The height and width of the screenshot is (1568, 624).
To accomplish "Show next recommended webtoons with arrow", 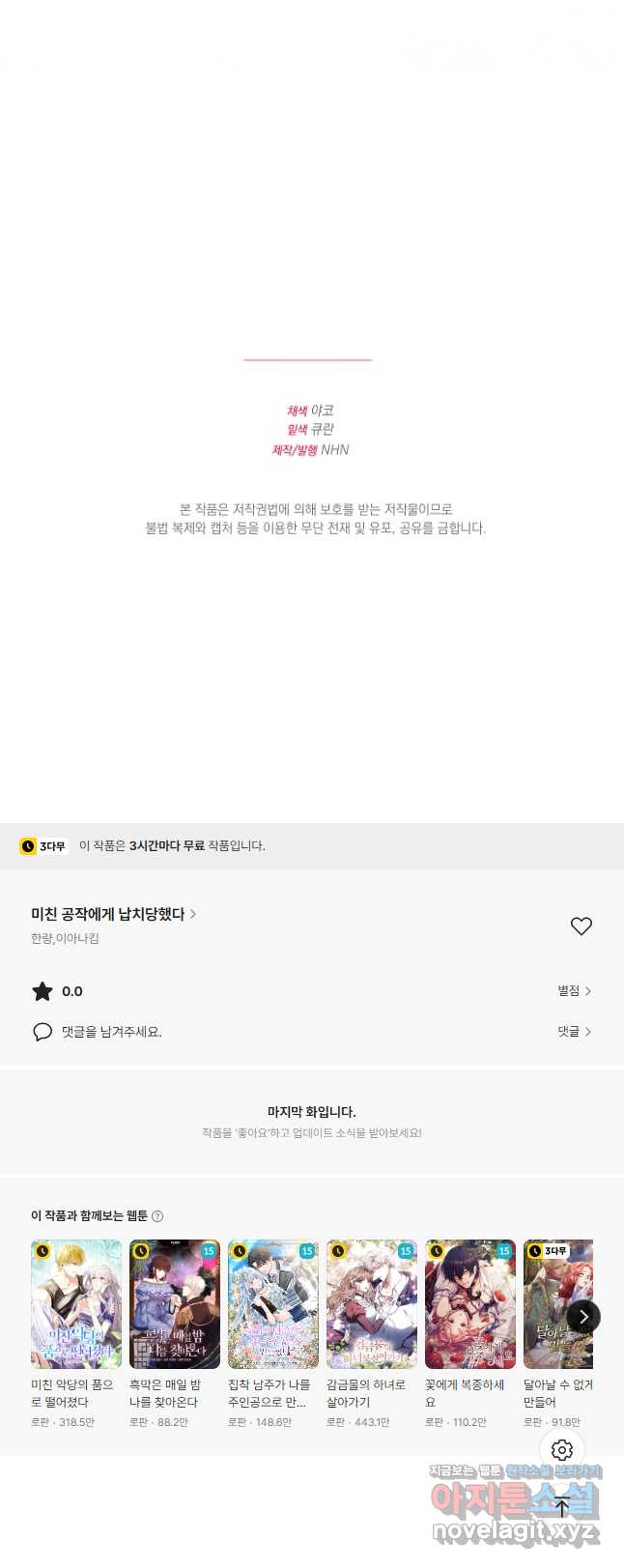I will 583,1317.
